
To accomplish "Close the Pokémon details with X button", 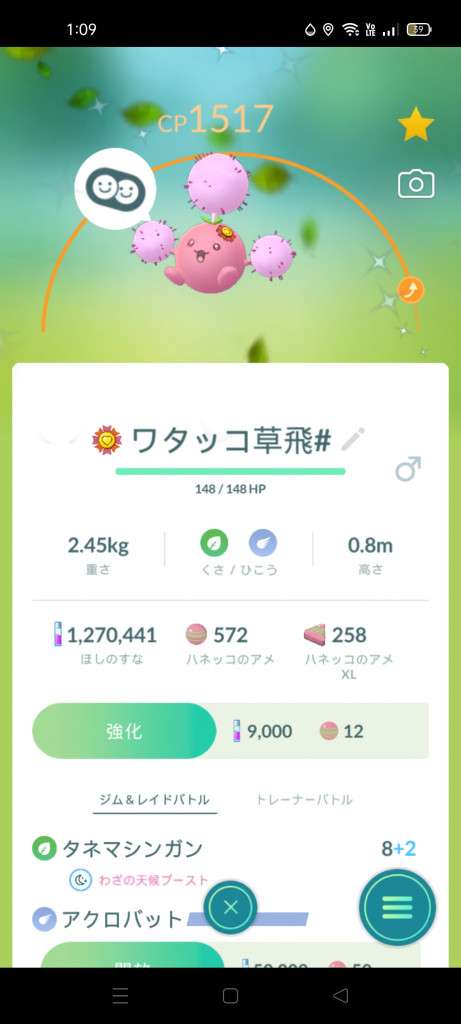I will click(x=230, y=907).
